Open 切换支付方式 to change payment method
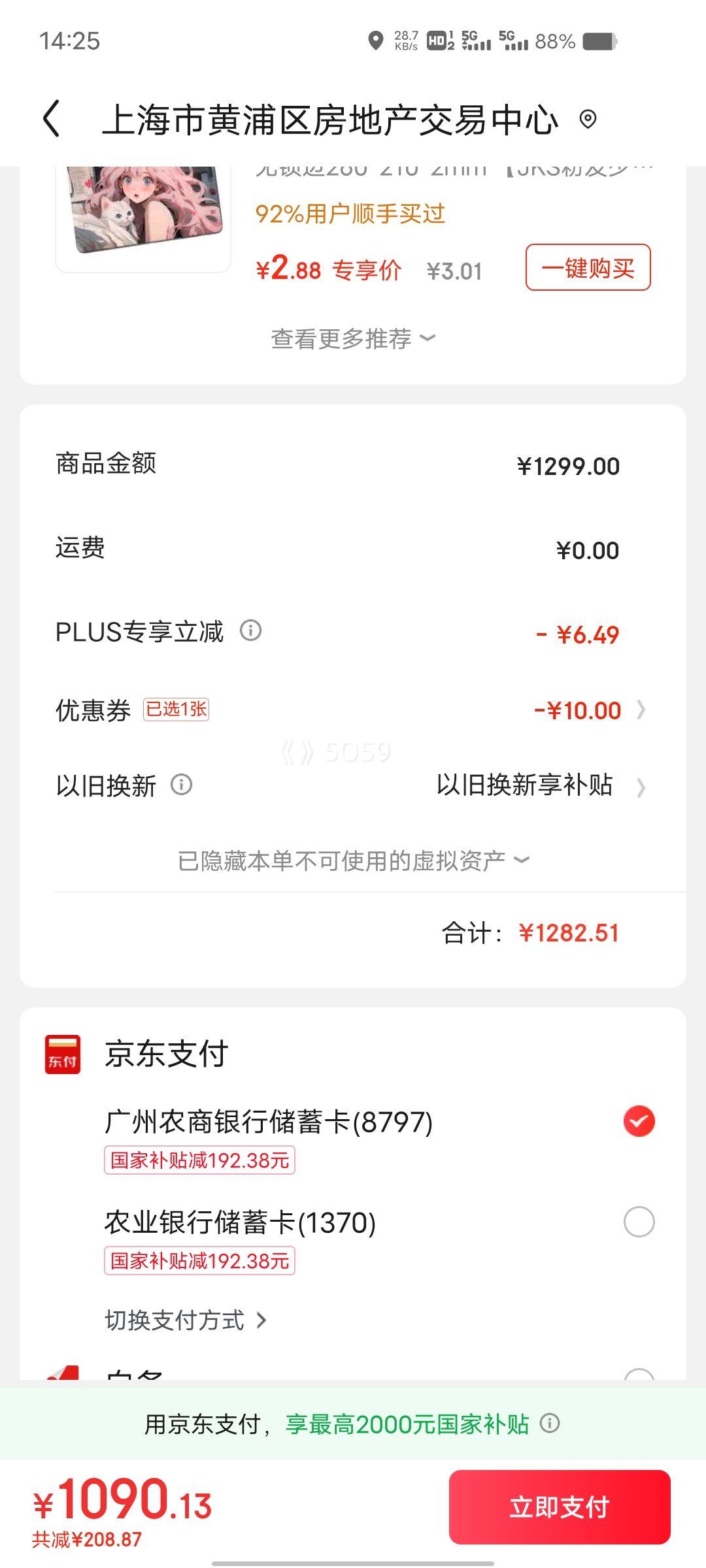Viewport: 706px width, 1568px height. (x=186, y=1320)
